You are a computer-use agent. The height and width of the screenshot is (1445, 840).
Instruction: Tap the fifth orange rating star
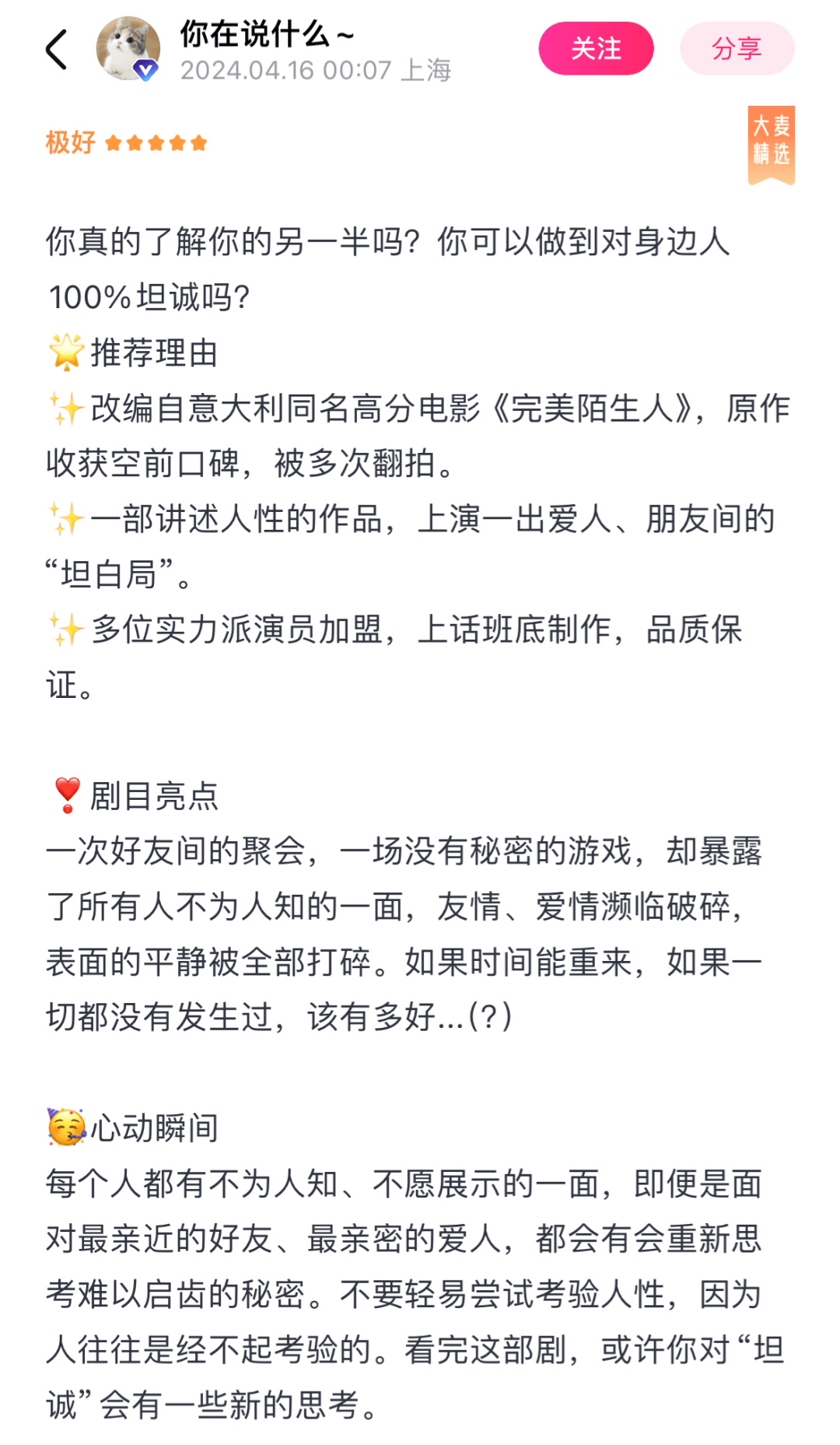[x=199, y=143]
